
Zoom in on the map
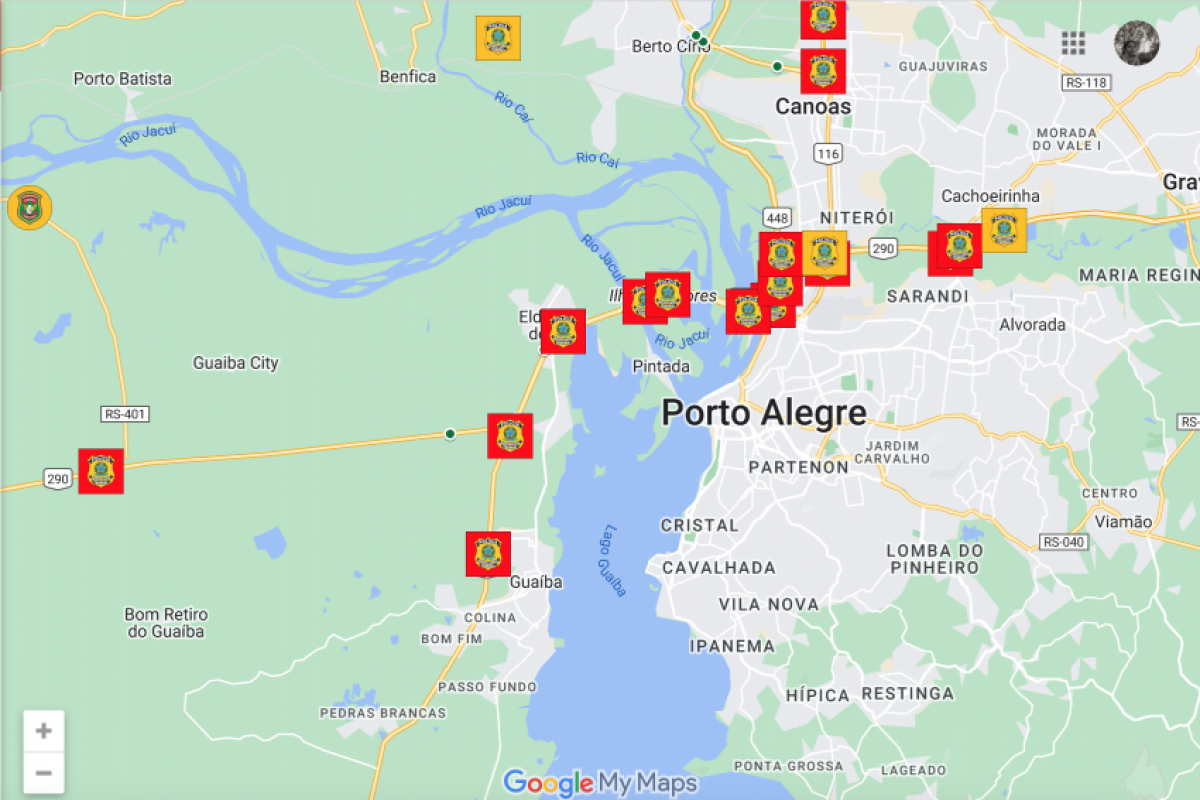coord(44,731)
